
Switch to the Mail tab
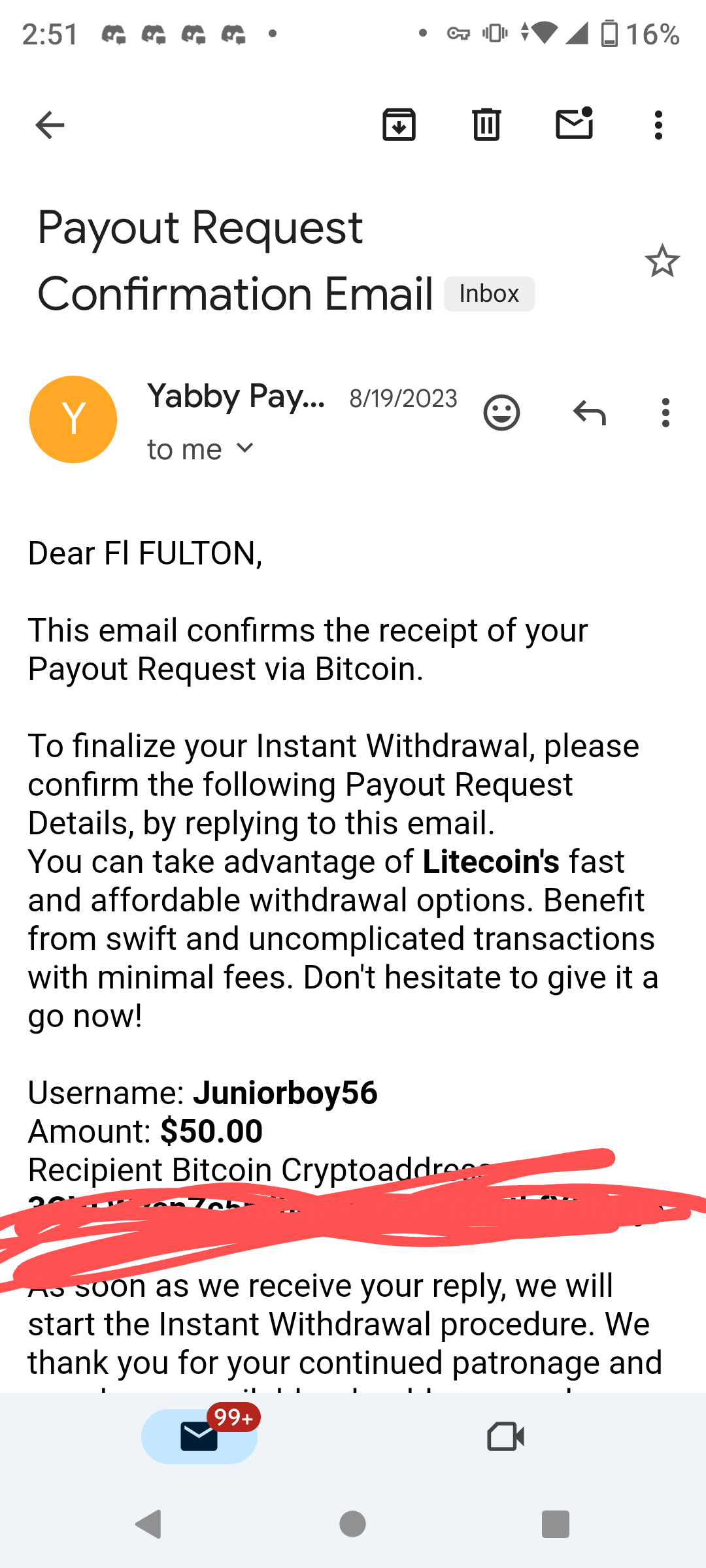coord(199,1437)
